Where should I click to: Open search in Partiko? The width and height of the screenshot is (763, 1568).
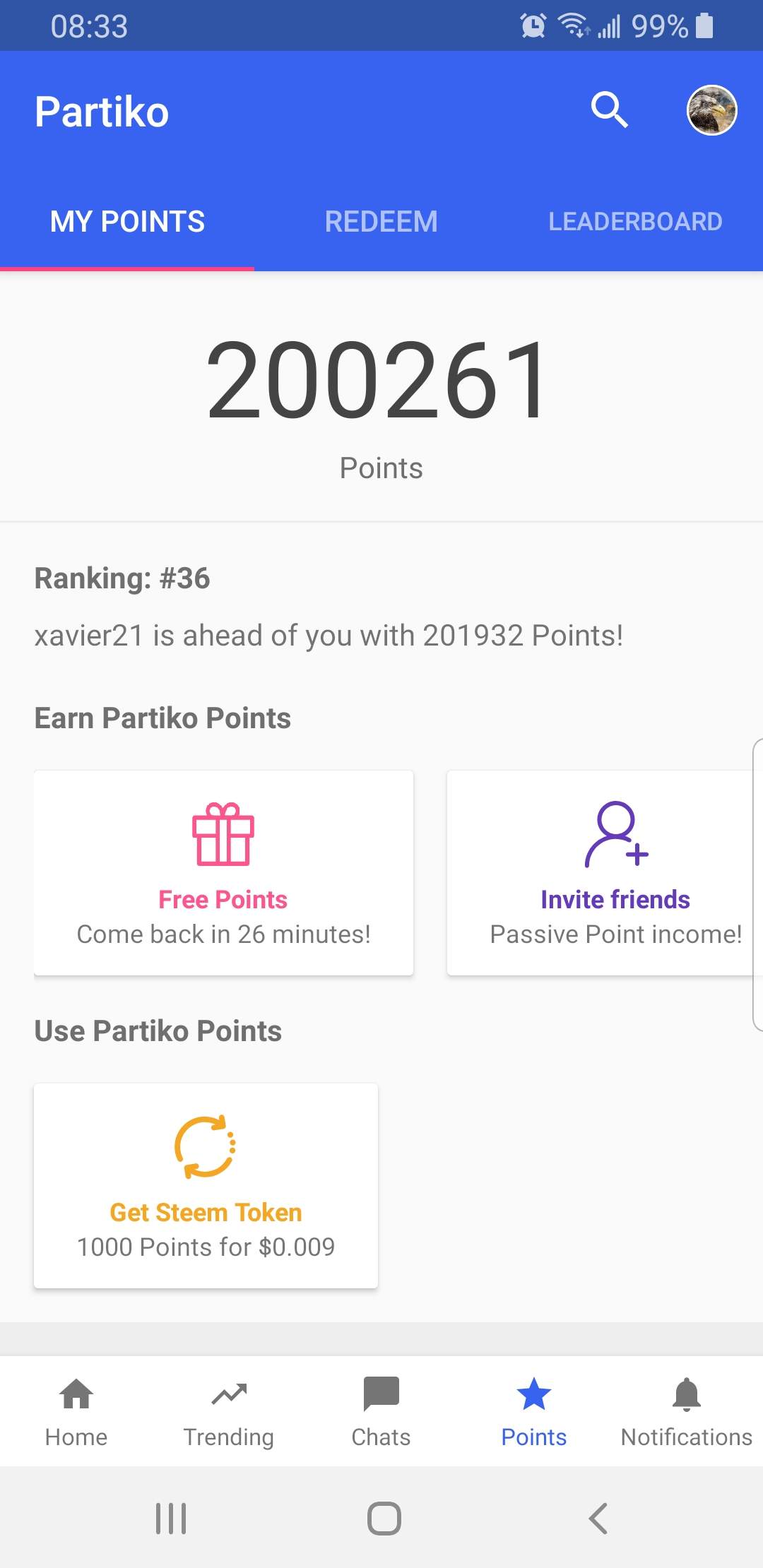609,110
